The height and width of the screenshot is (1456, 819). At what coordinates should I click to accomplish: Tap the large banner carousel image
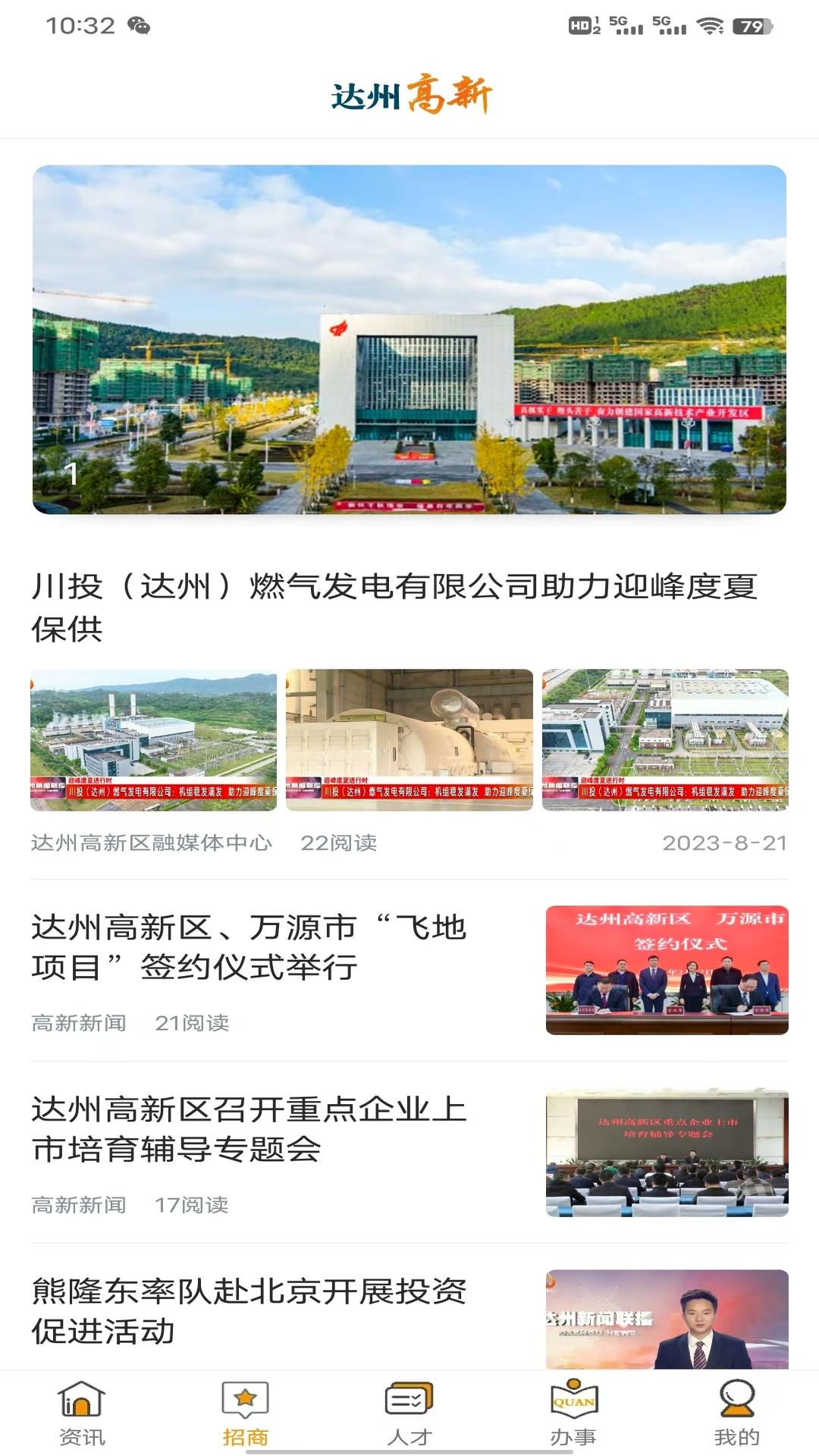[409, 341]
